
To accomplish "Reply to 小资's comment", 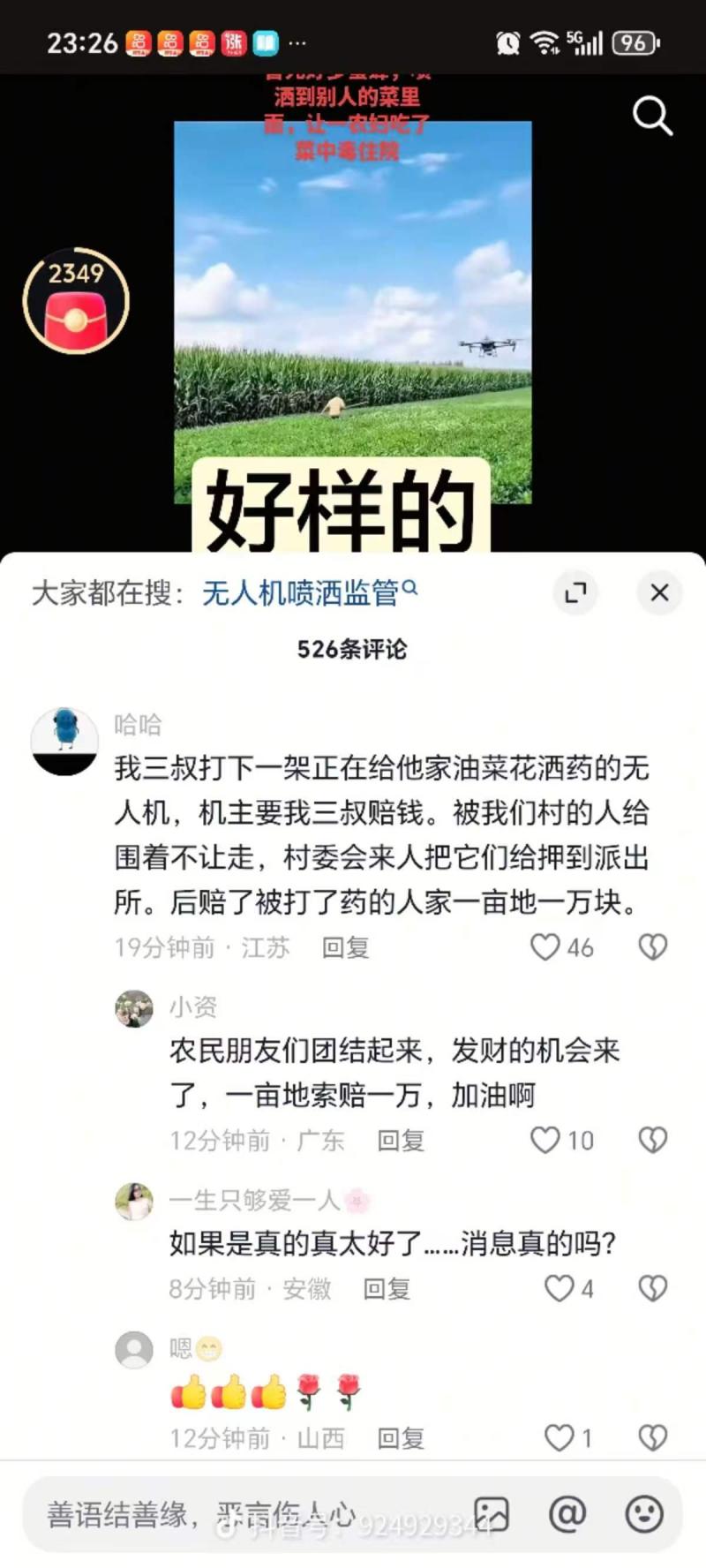I will pyautogui.click(x=401, y=1140).
